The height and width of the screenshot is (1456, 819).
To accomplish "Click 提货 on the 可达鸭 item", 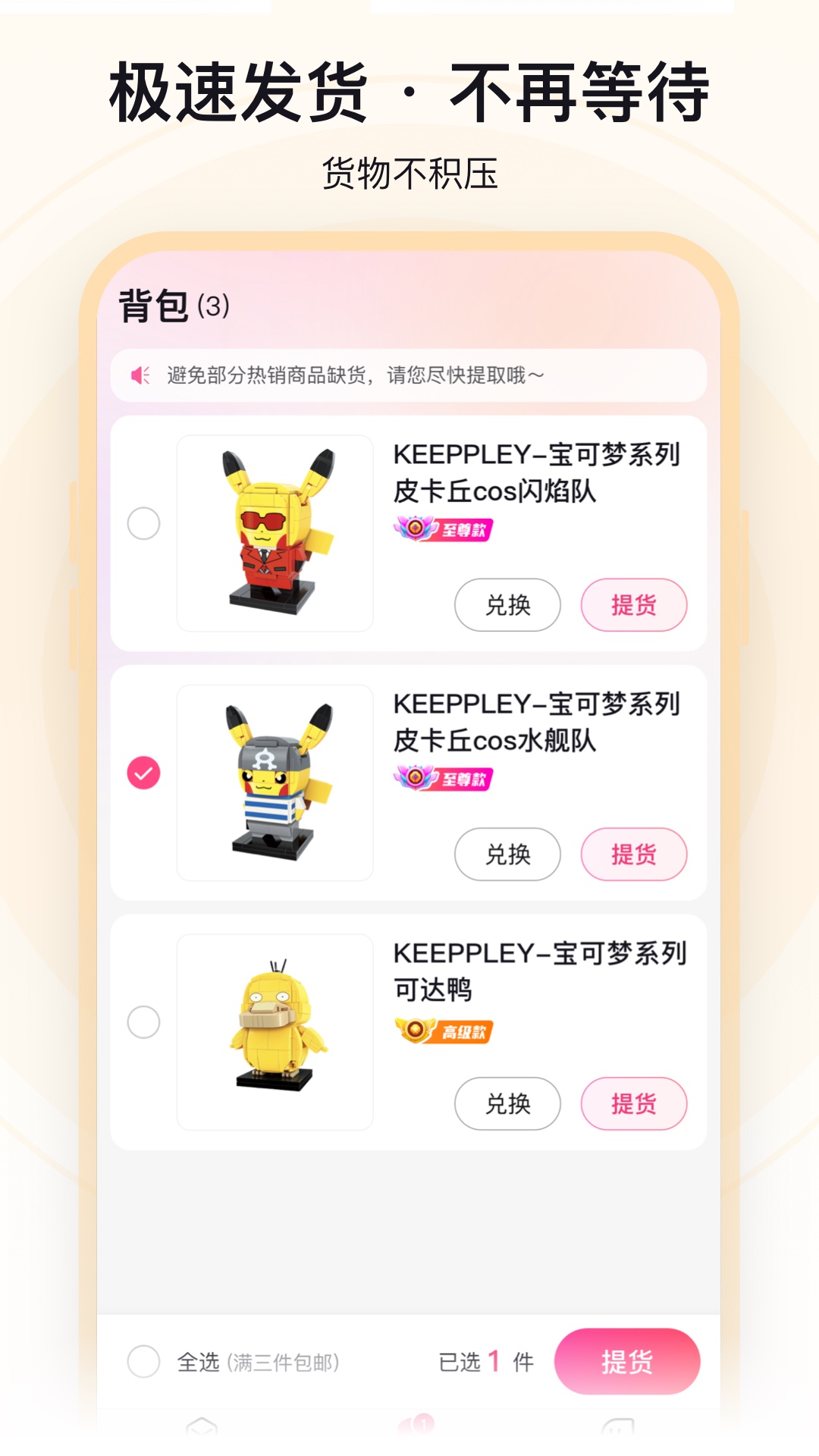I will coord(634,1104).
